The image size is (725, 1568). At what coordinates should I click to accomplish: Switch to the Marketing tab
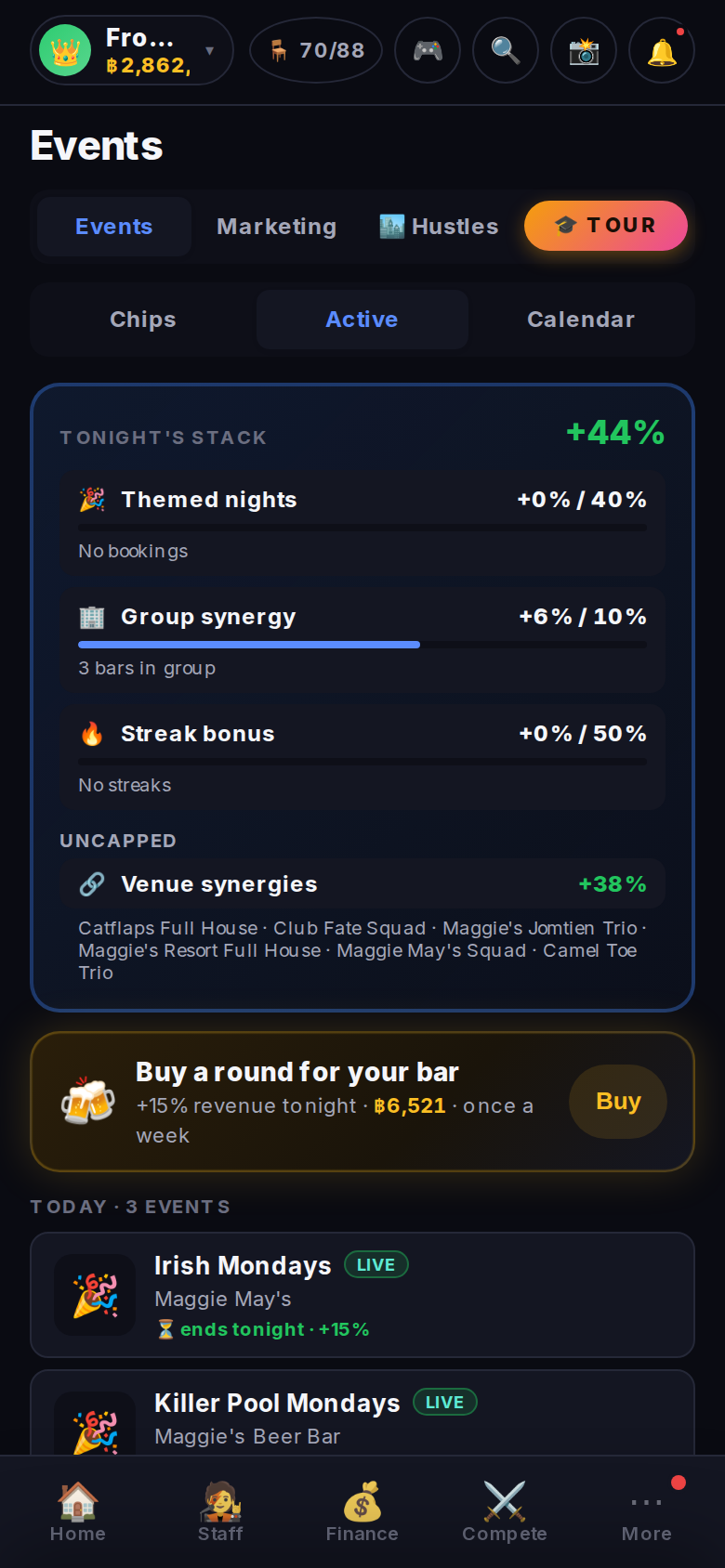tap(276, 227)
